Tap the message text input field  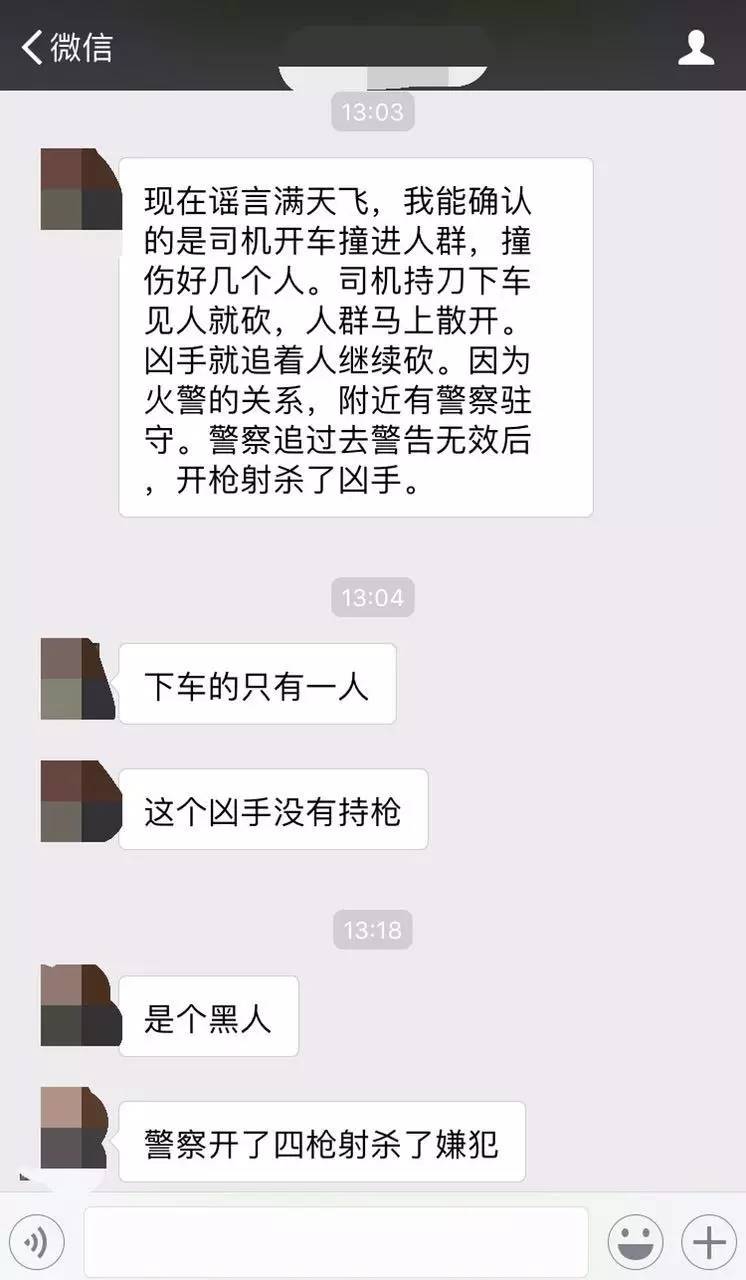[335, 1242]
